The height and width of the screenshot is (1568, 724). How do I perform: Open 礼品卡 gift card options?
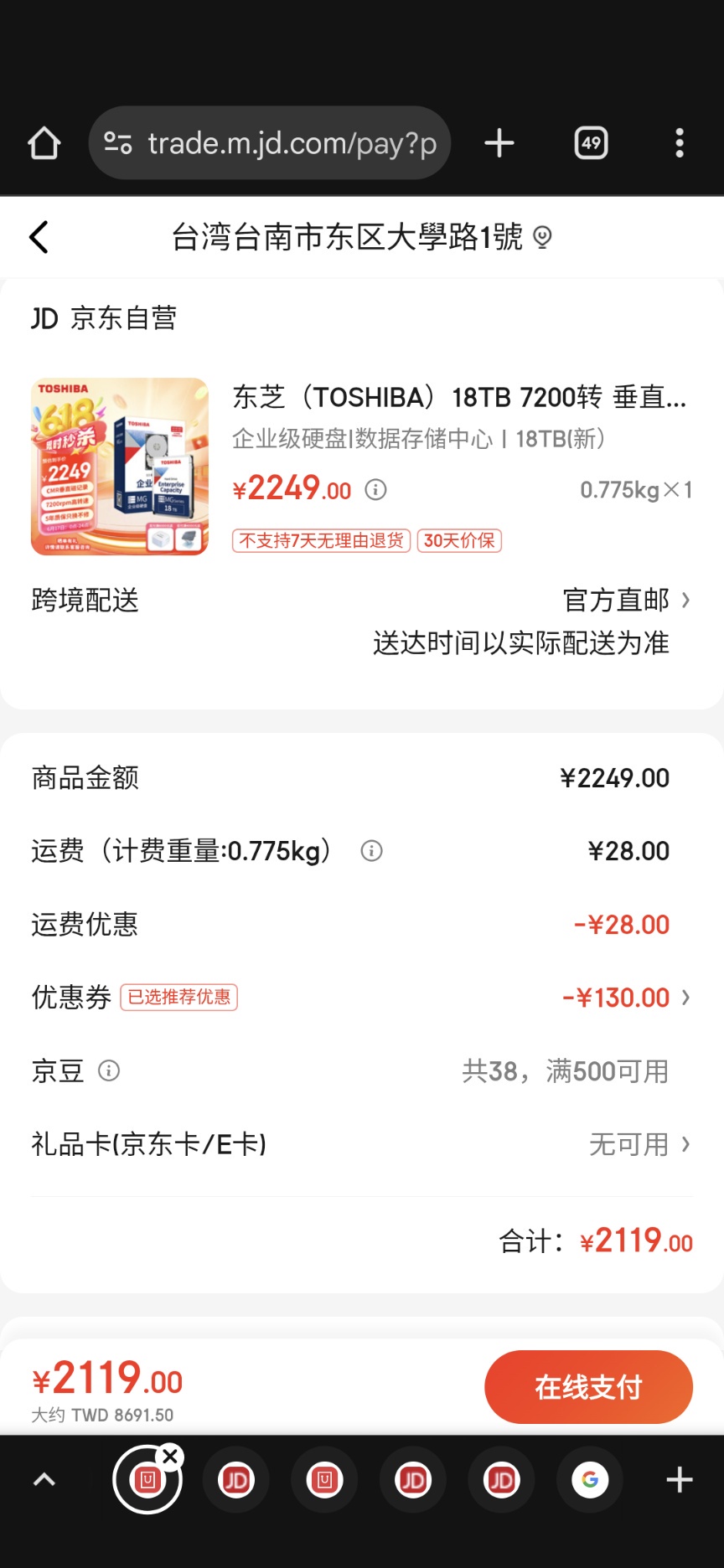(639, 1144)
